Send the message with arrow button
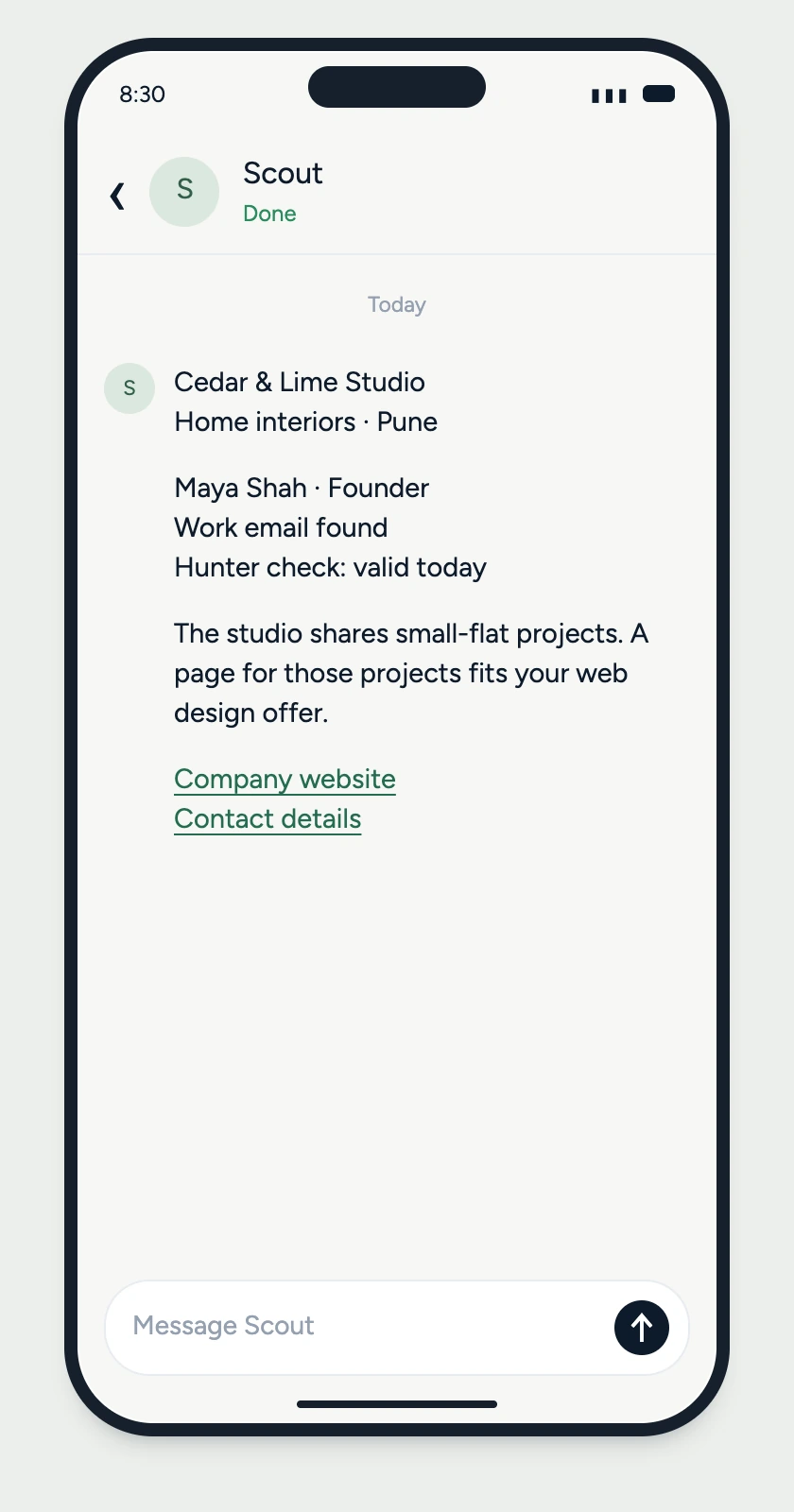This screenshot has width=794, height=1512. (x=642, y=1328)
